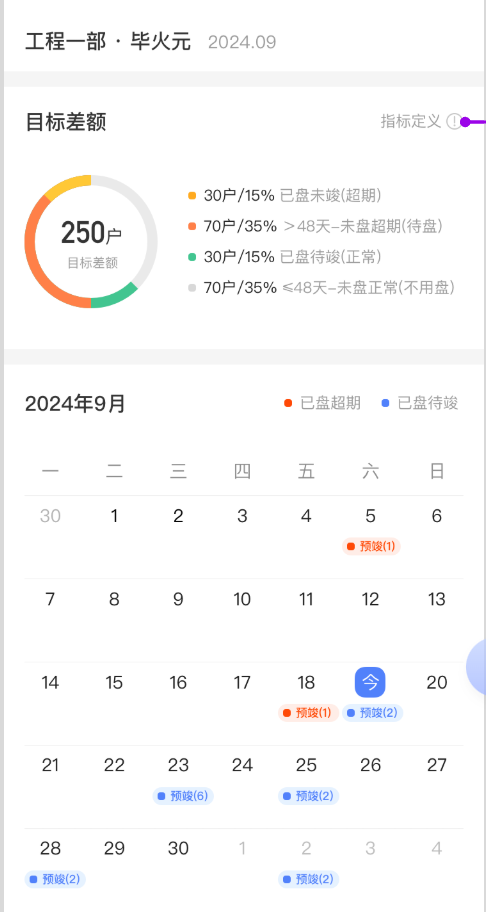
Task: Open the 预竣(2) chip under September 28
Action: (x=55, y=879)
